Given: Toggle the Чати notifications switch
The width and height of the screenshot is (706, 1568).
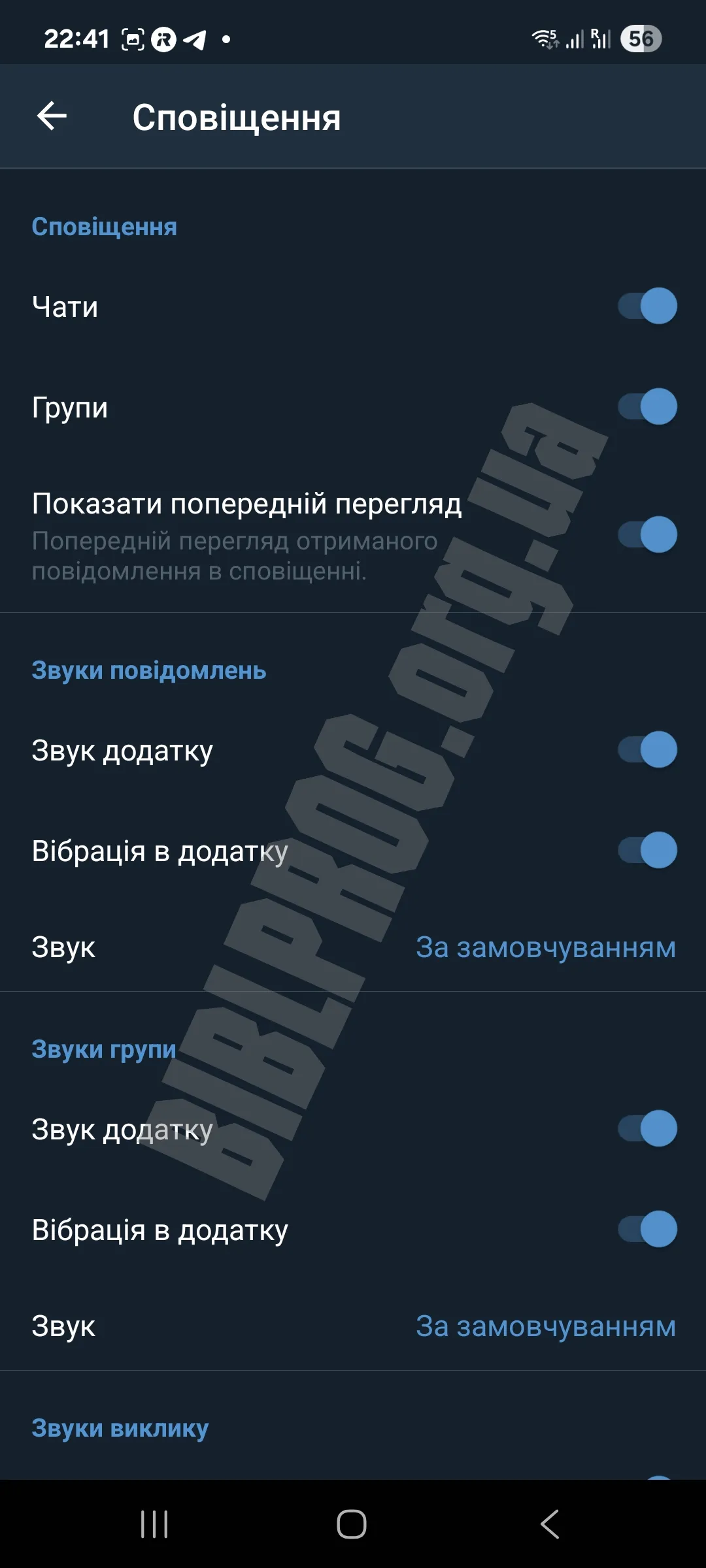Looking at the screenshot, I should tap(647, 306).
